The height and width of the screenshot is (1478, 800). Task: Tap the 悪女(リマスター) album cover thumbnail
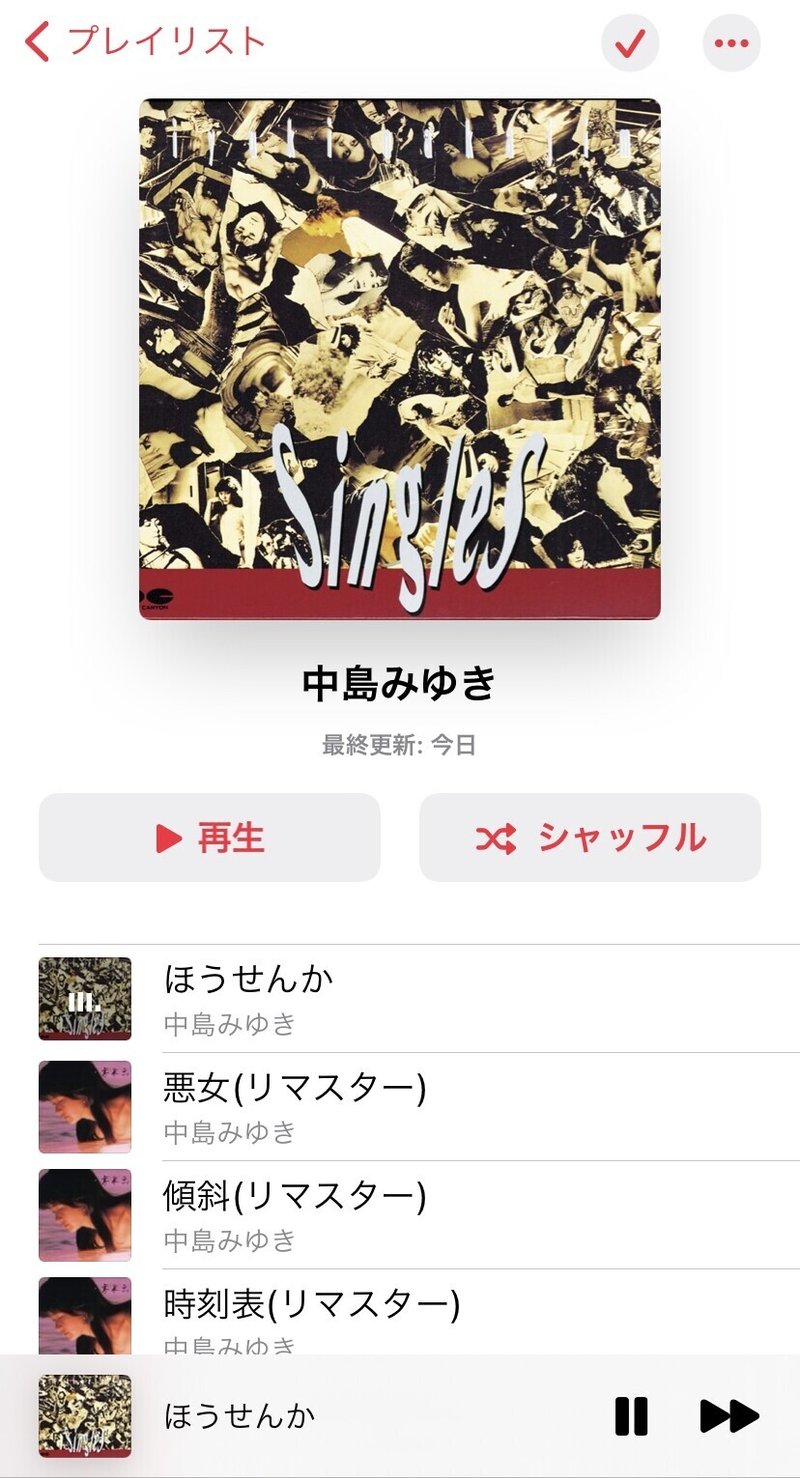pyautogui.click(x=84, y=1106)
